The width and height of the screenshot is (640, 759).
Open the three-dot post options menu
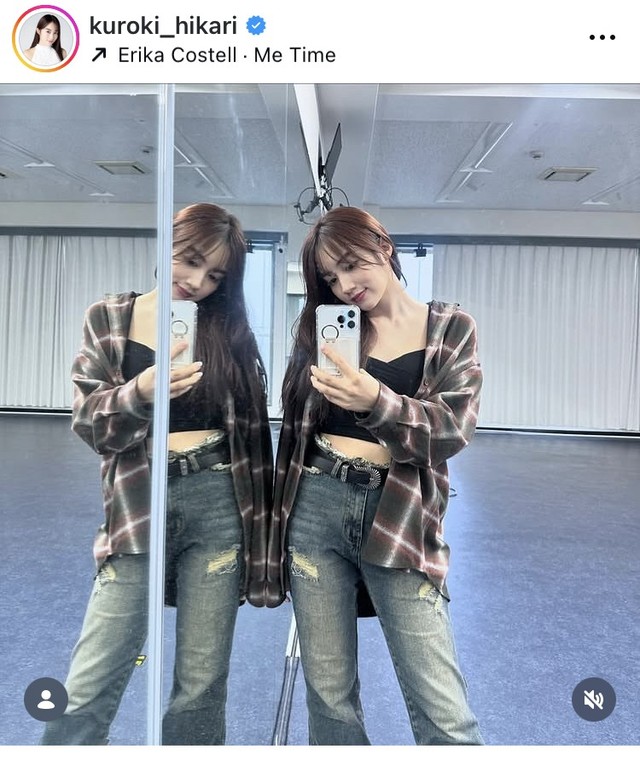(602, 38)
